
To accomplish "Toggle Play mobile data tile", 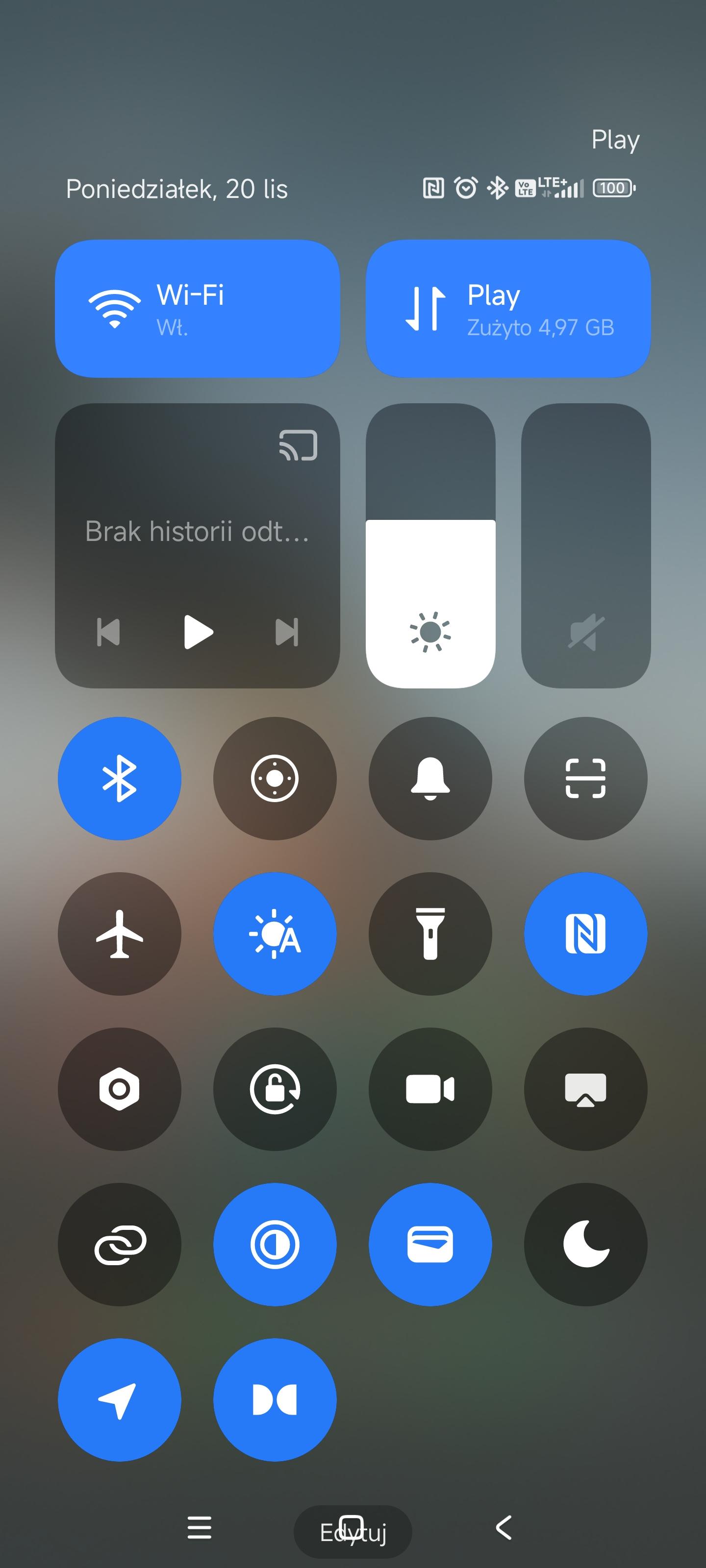I will coord(507,309).
